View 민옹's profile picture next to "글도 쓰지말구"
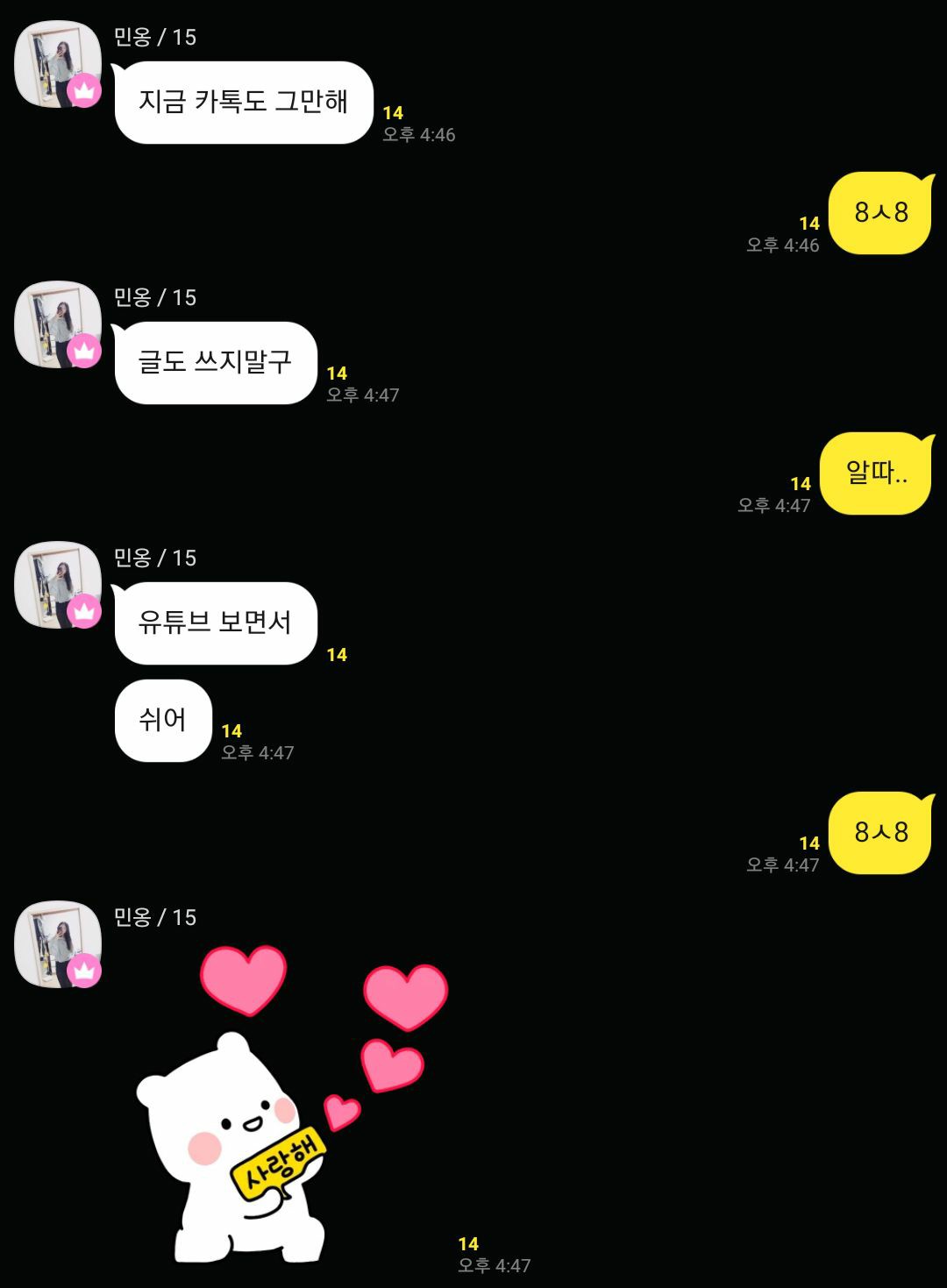The height and width of the screenshot is (1288, 947). (x=58, y=324)
